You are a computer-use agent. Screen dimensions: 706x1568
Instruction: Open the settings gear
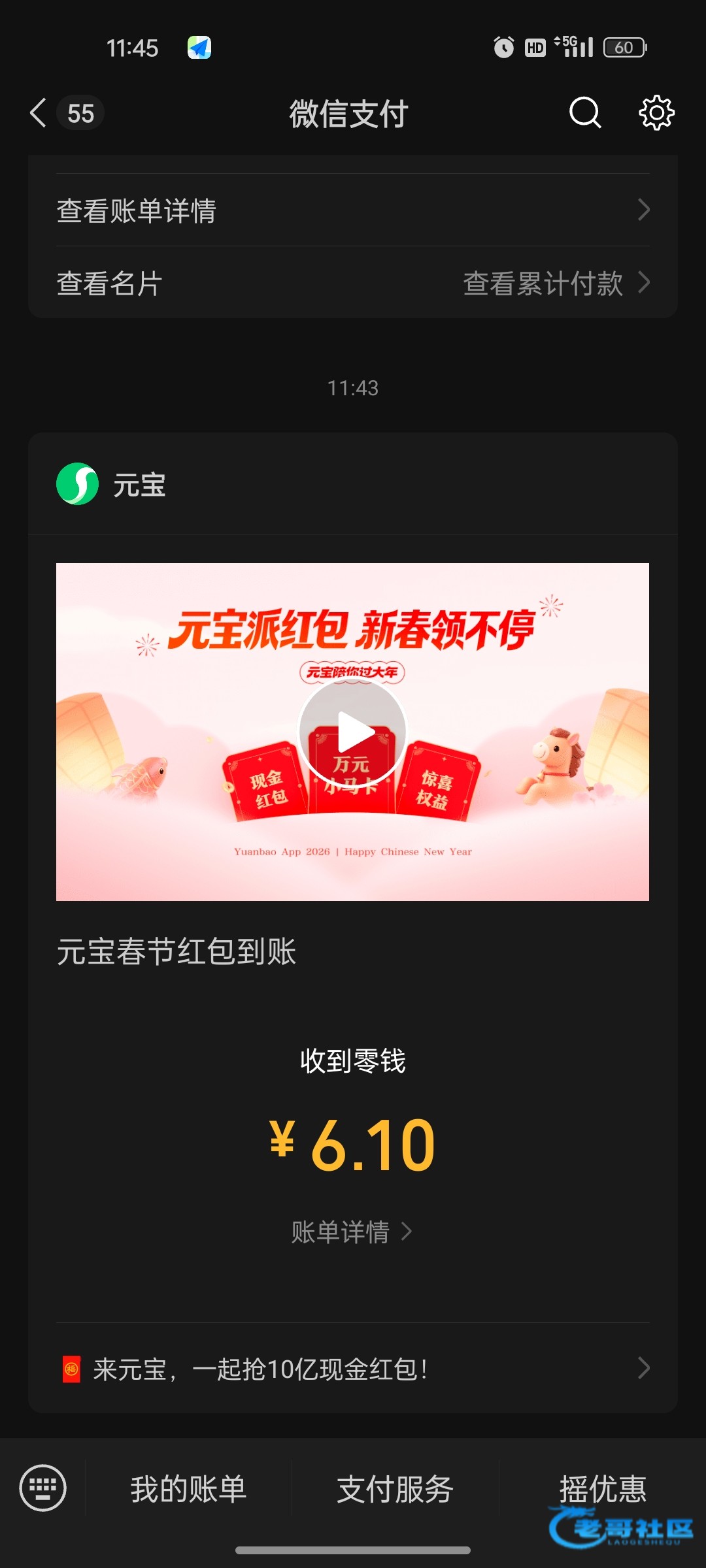(656, 113)
